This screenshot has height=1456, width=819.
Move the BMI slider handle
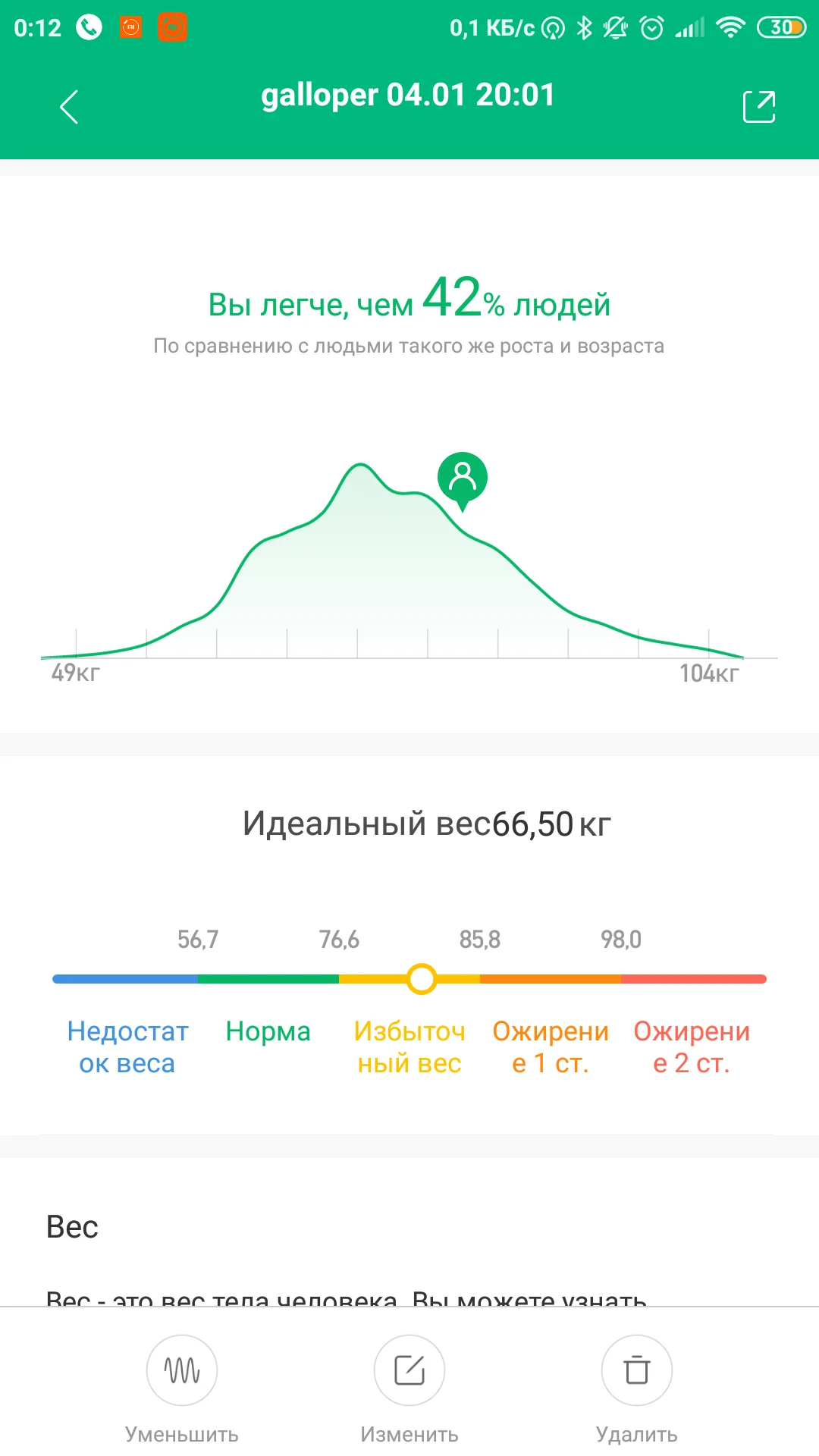point(421,979)
